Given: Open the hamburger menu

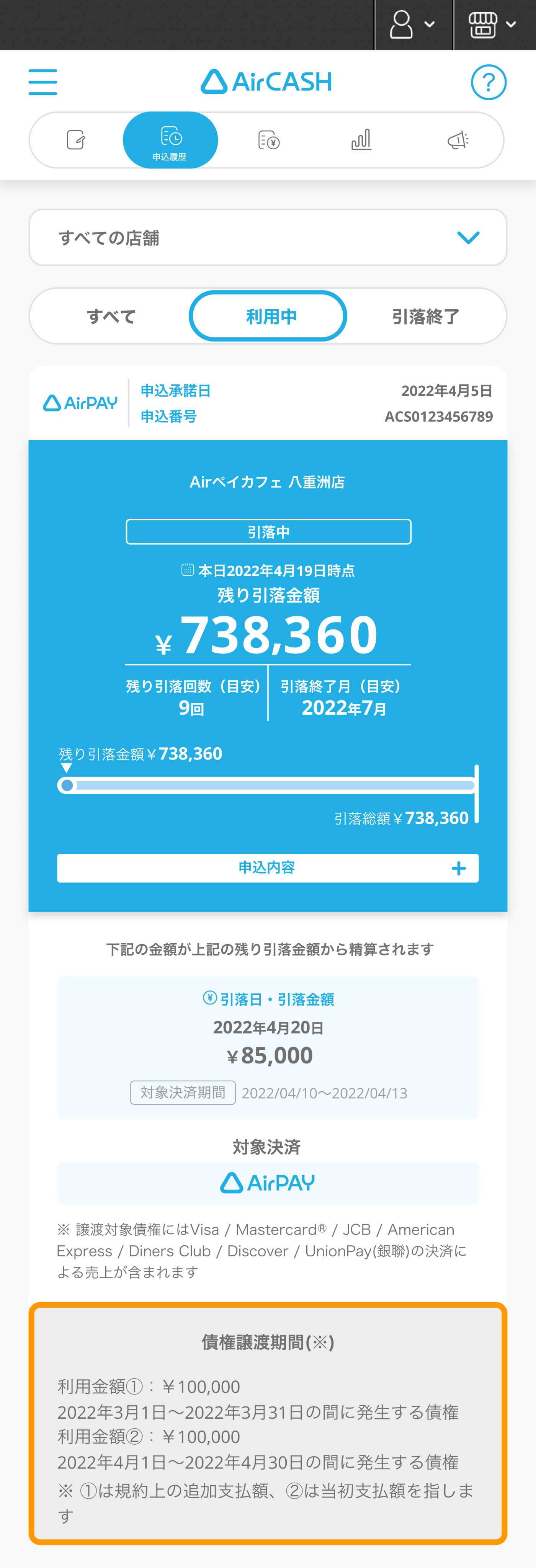Looking at the screenshot, I should point(42,82).
